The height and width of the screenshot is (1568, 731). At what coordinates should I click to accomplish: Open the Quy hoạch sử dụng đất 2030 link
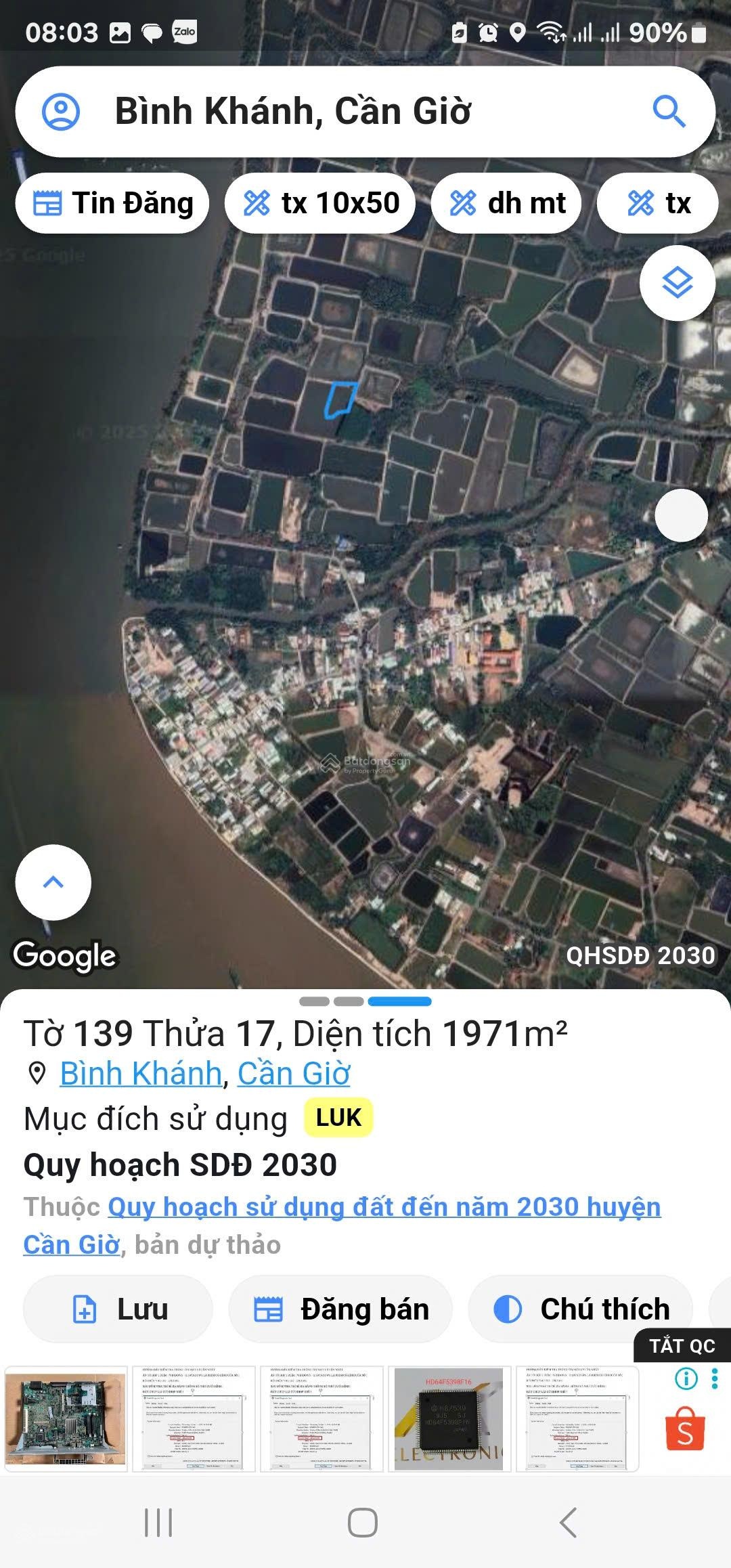click(384, 1207)
